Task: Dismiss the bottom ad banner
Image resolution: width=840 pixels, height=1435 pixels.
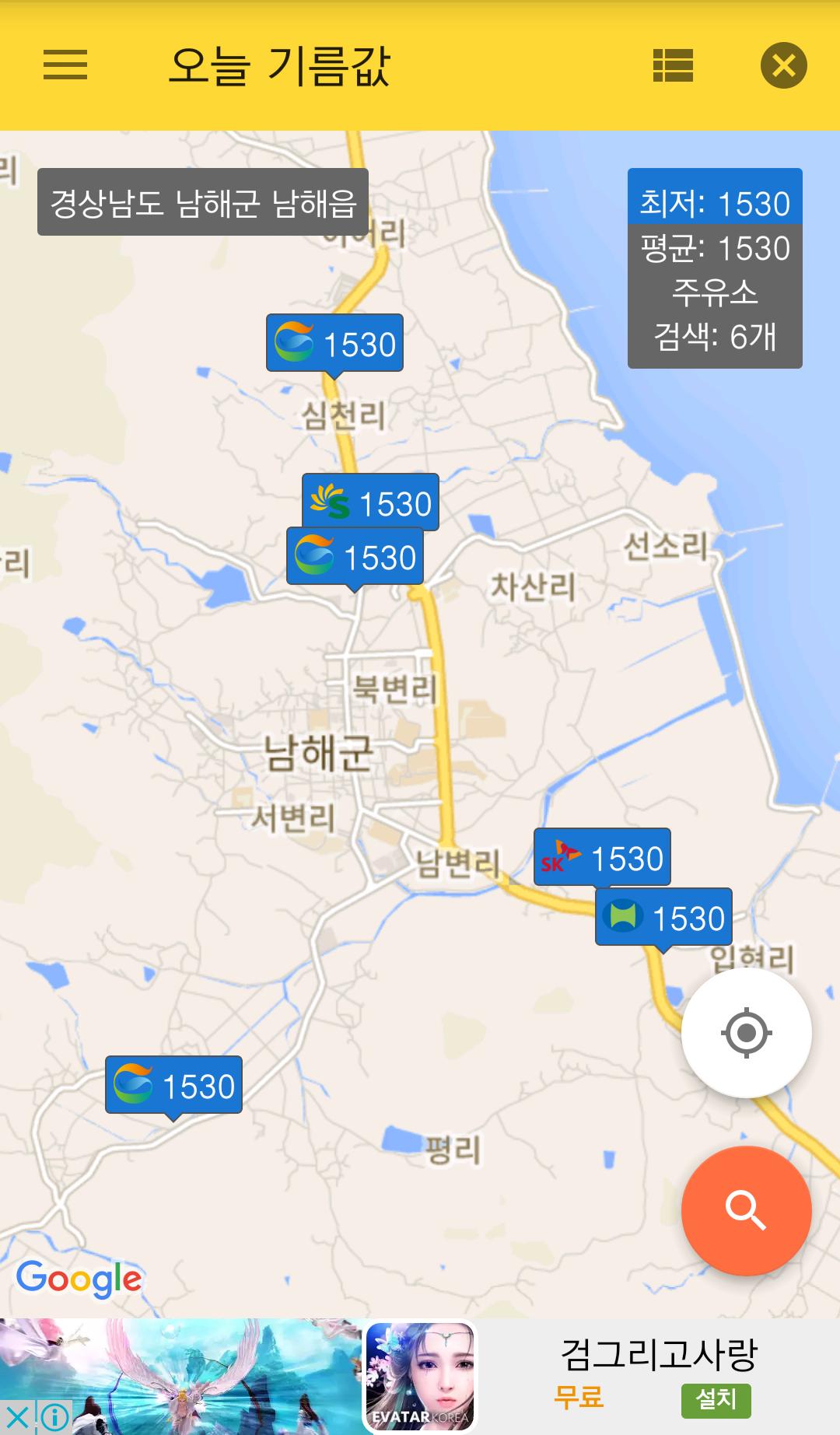Action: point(17,1417)
